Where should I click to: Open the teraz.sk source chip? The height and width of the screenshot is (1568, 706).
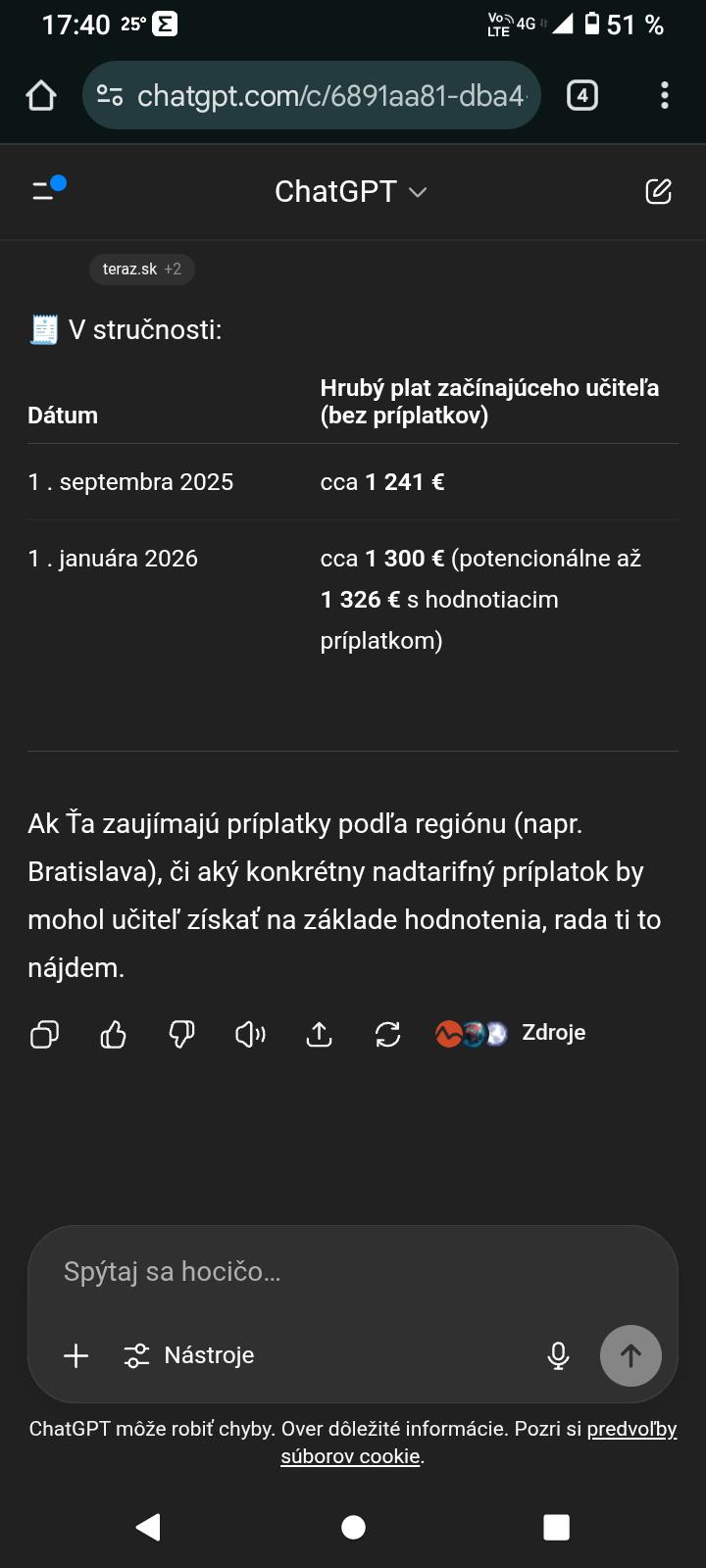(x=141, y=269)
